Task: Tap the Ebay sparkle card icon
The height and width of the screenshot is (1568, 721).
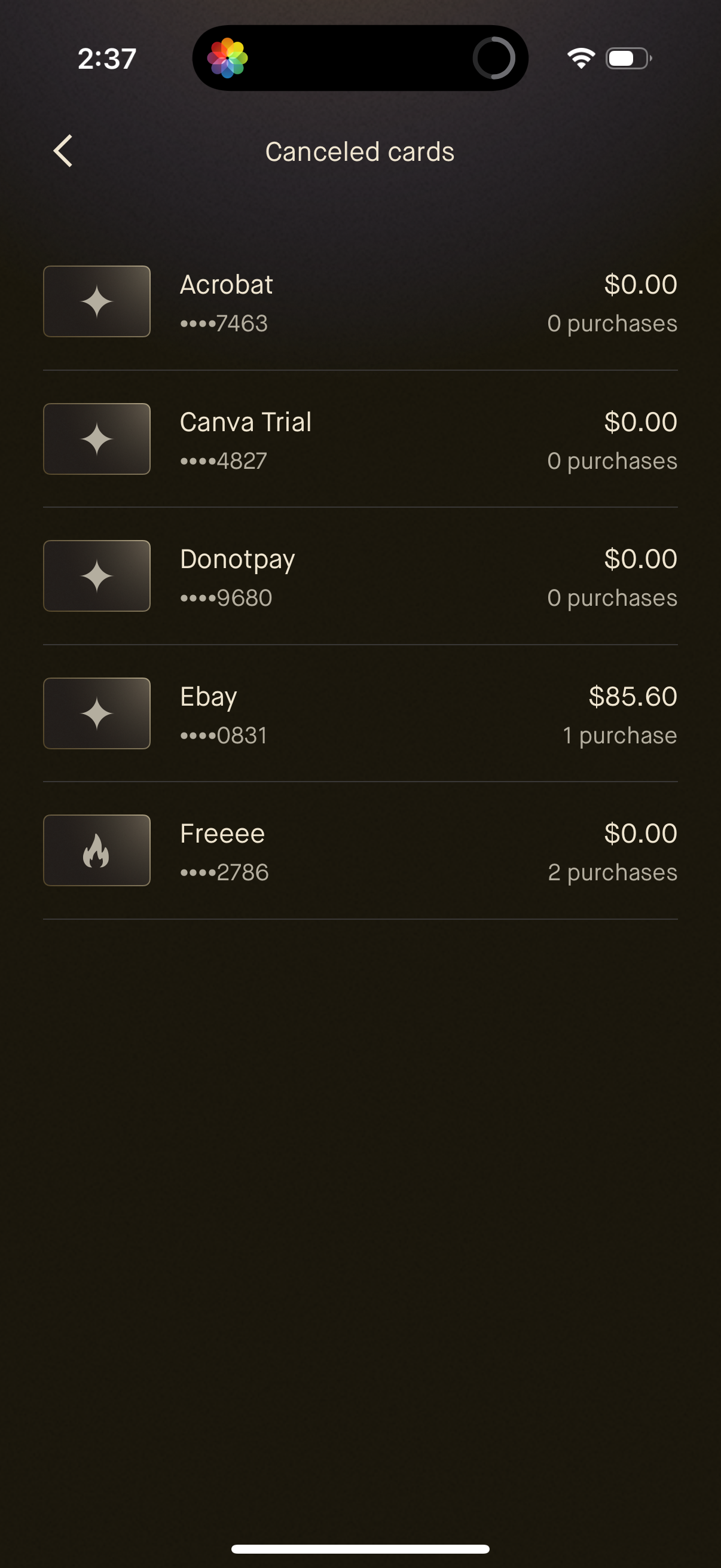Action: [96, 713]
